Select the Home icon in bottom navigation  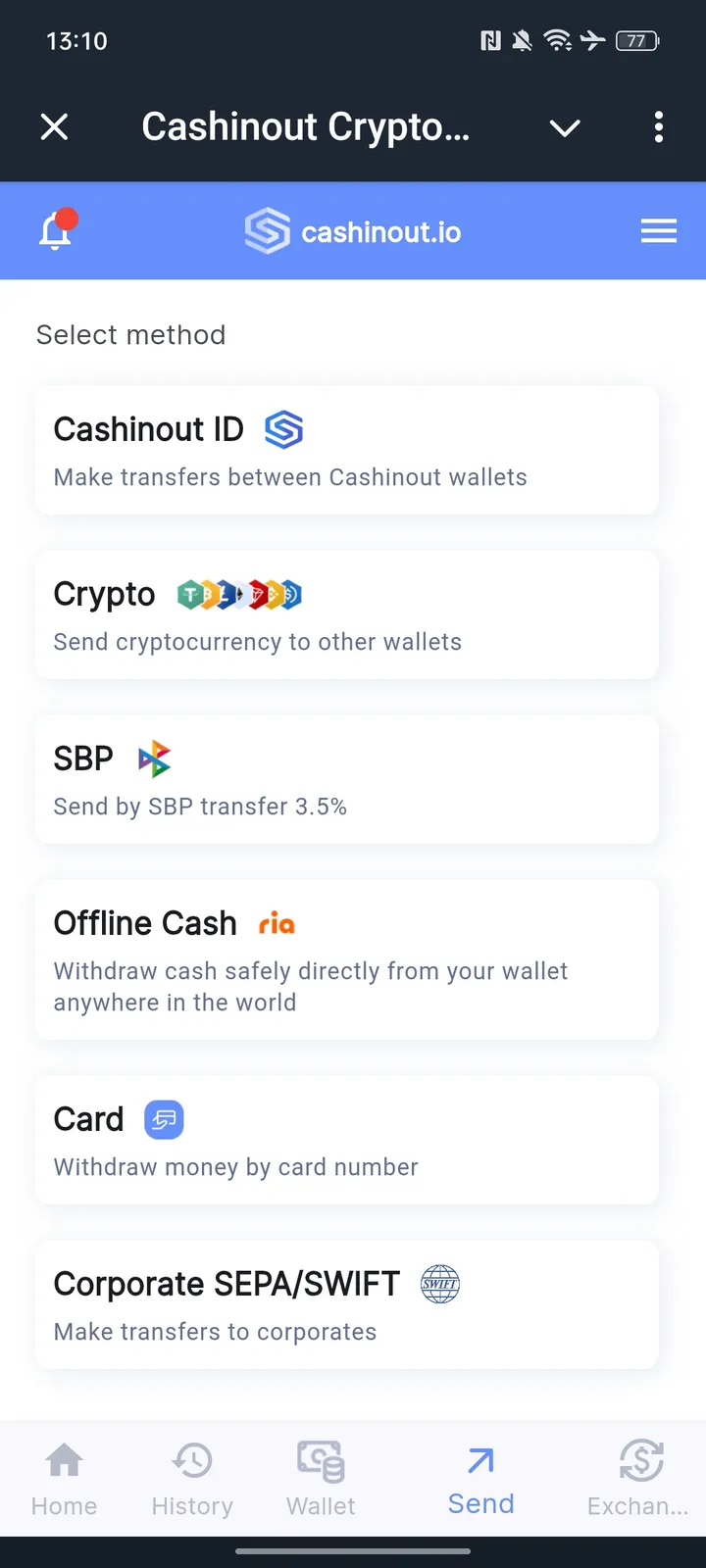[63, 1459]
